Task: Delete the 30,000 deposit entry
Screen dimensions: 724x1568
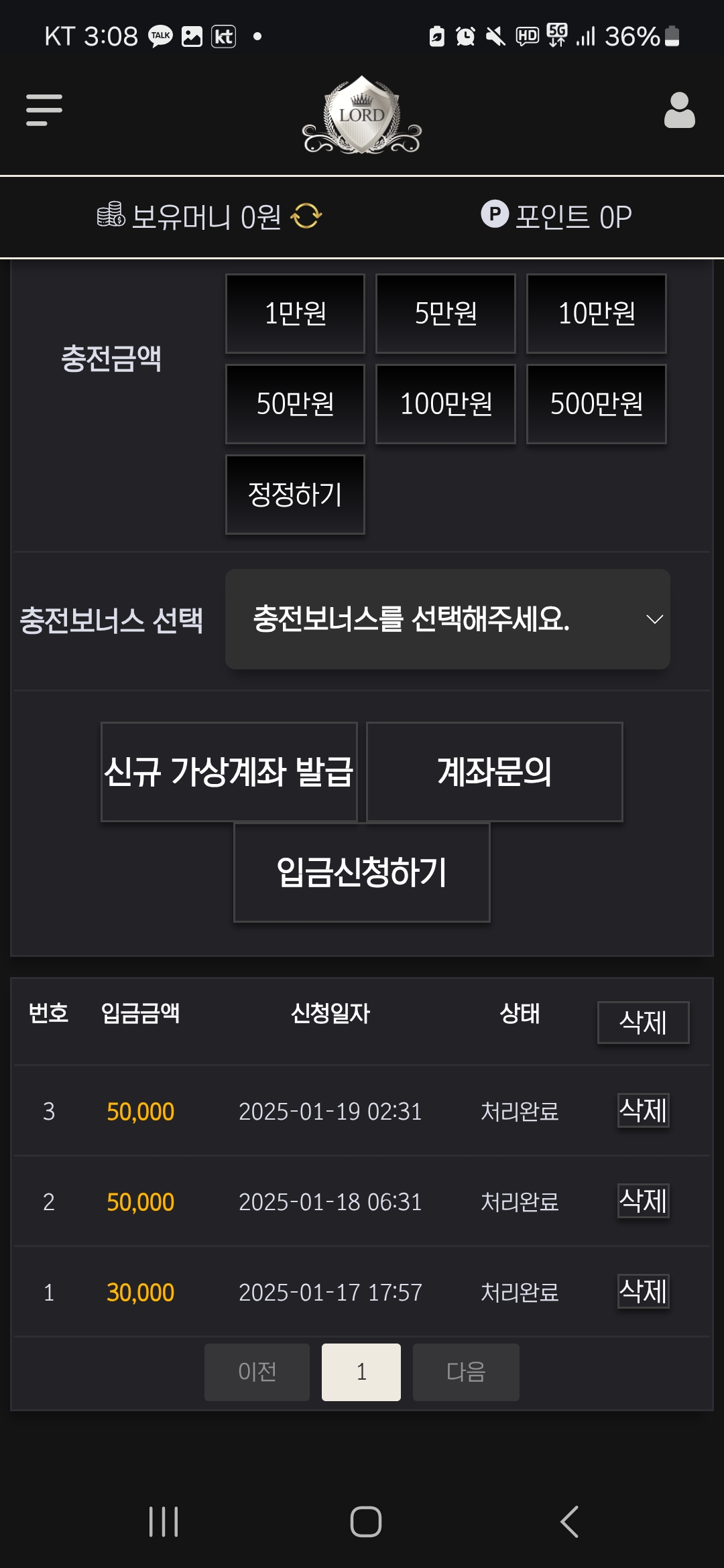Action: pos(643,1291)
